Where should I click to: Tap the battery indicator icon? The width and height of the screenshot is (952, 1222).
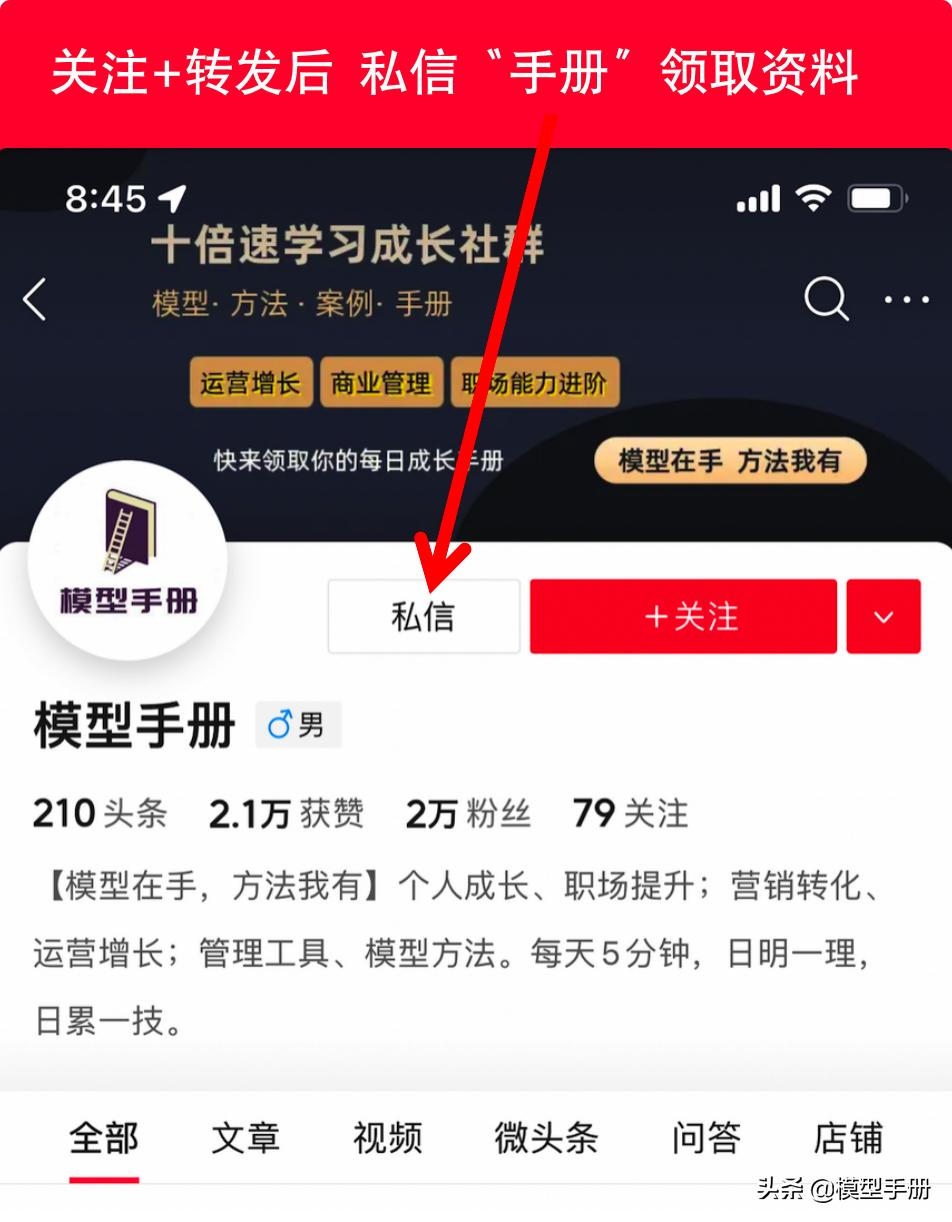coord(875,197)
